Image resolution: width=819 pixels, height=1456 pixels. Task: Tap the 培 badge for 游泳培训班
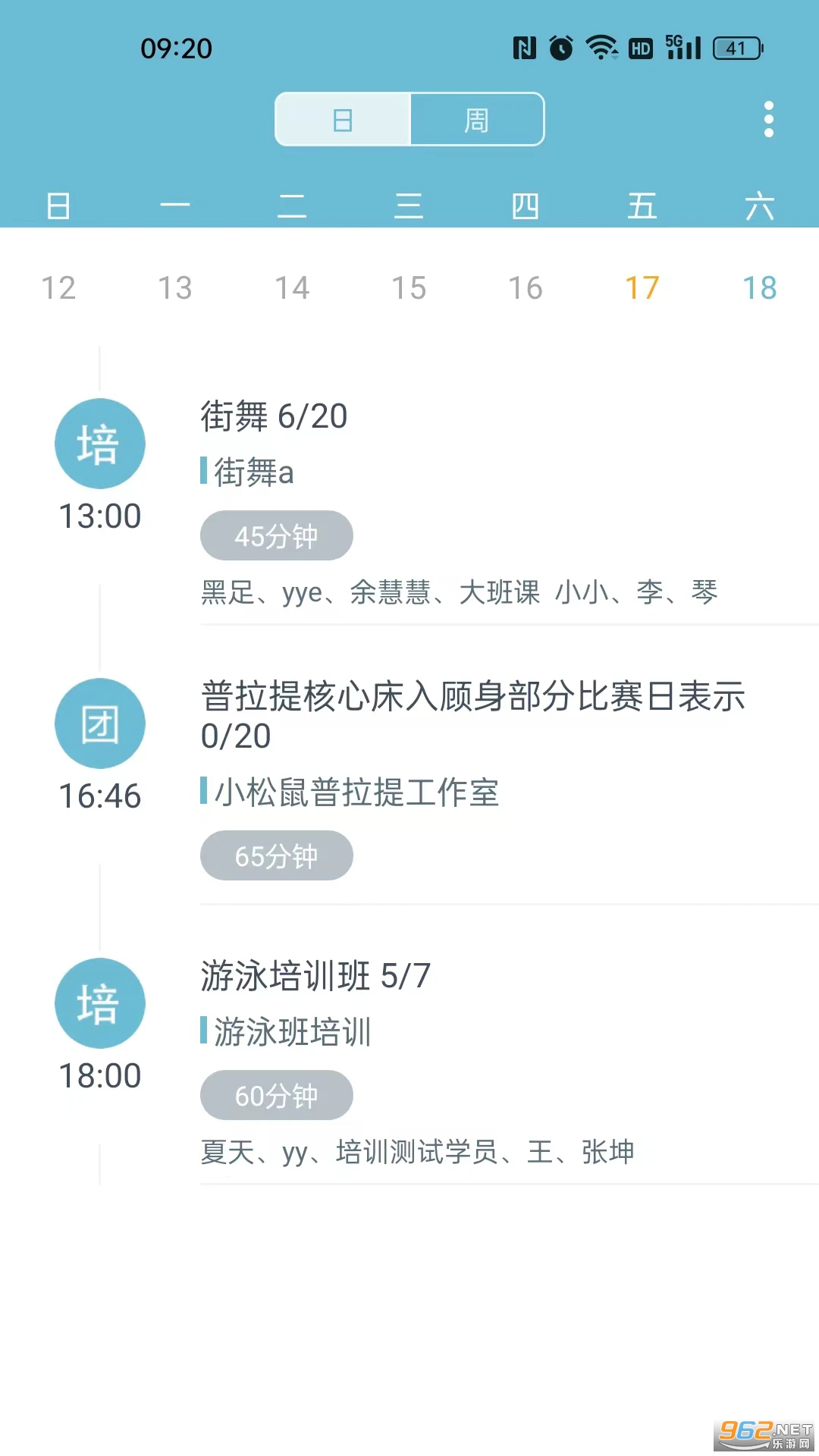[99, 1003]
